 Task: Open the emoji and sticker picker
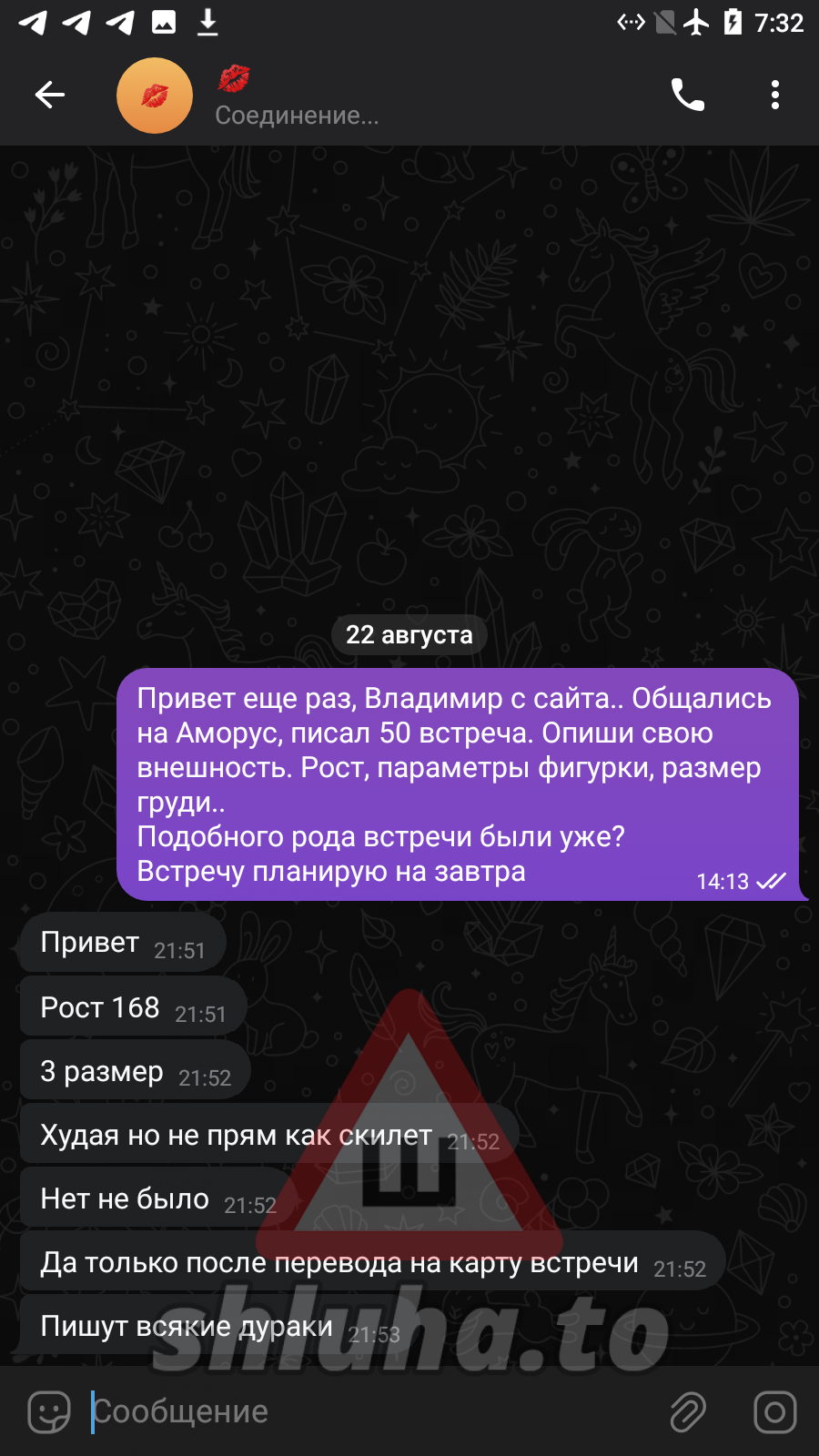49,1412
